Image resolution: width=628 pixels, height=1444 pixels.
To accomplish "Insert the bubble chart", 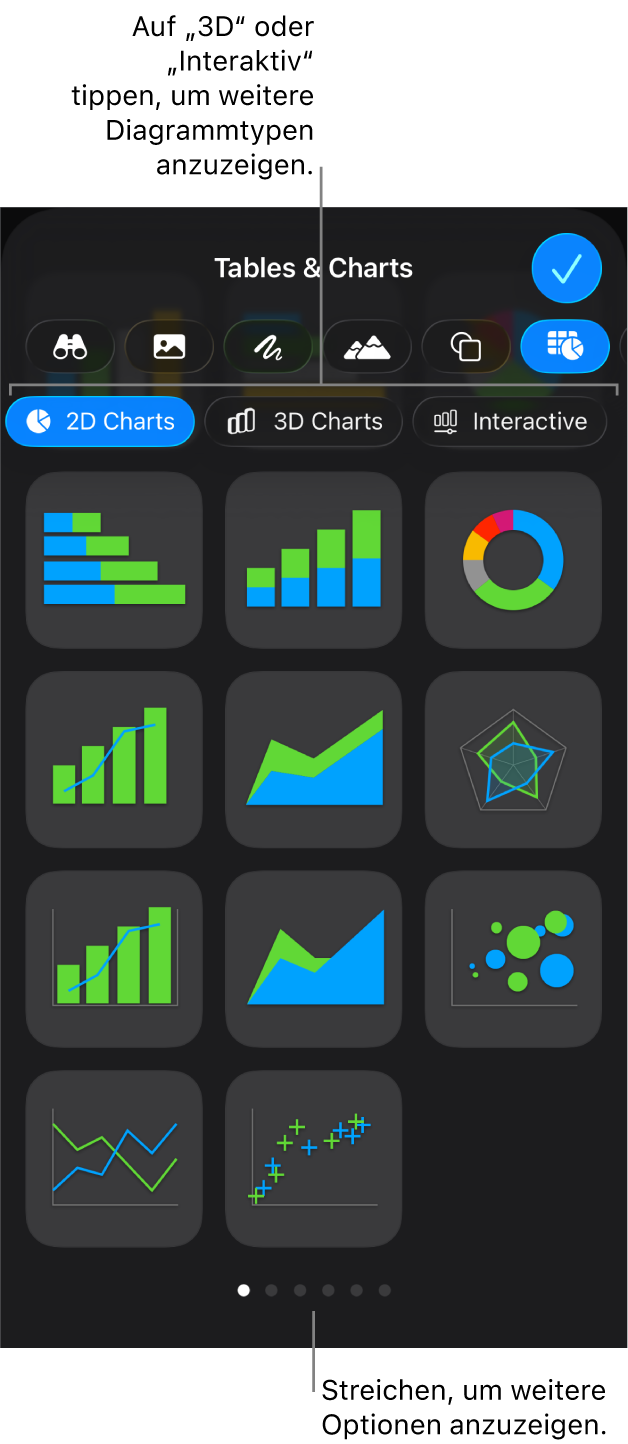I will 513,958.
